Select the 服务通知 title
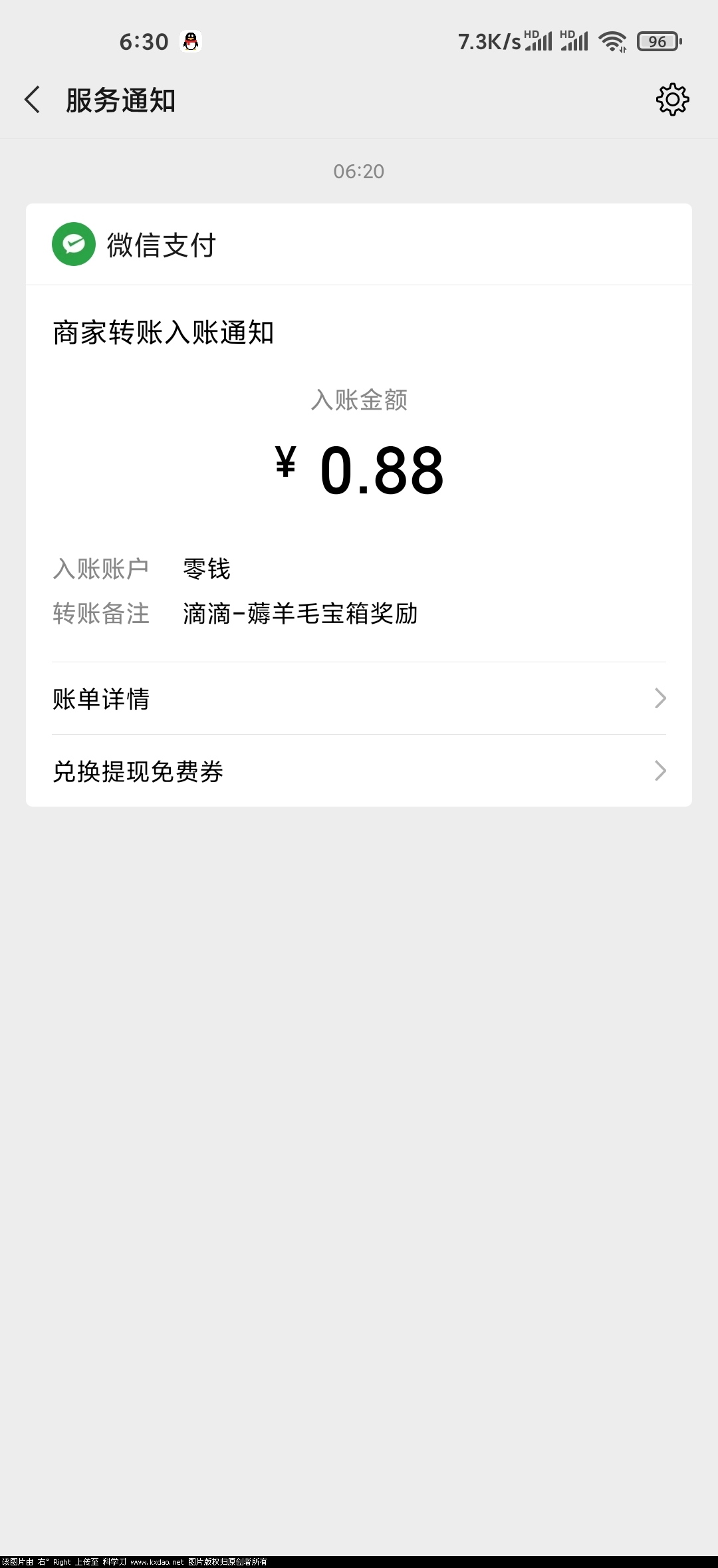This screenshot has height=1568, width=718. (118, 100)
